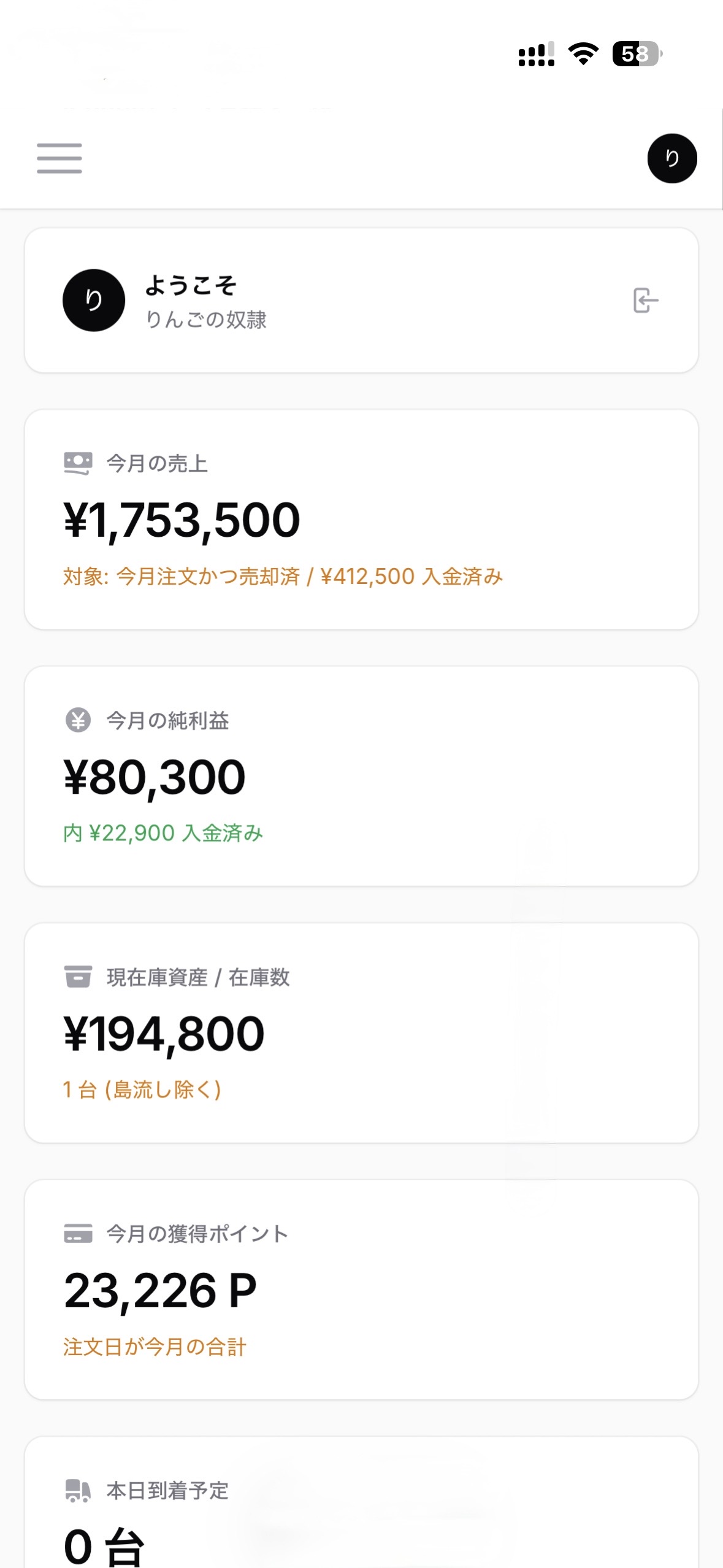Click the battery indicator in the status bar
Image resolution: width=723 pixels, height=1568 pixels.
point(635,54)
